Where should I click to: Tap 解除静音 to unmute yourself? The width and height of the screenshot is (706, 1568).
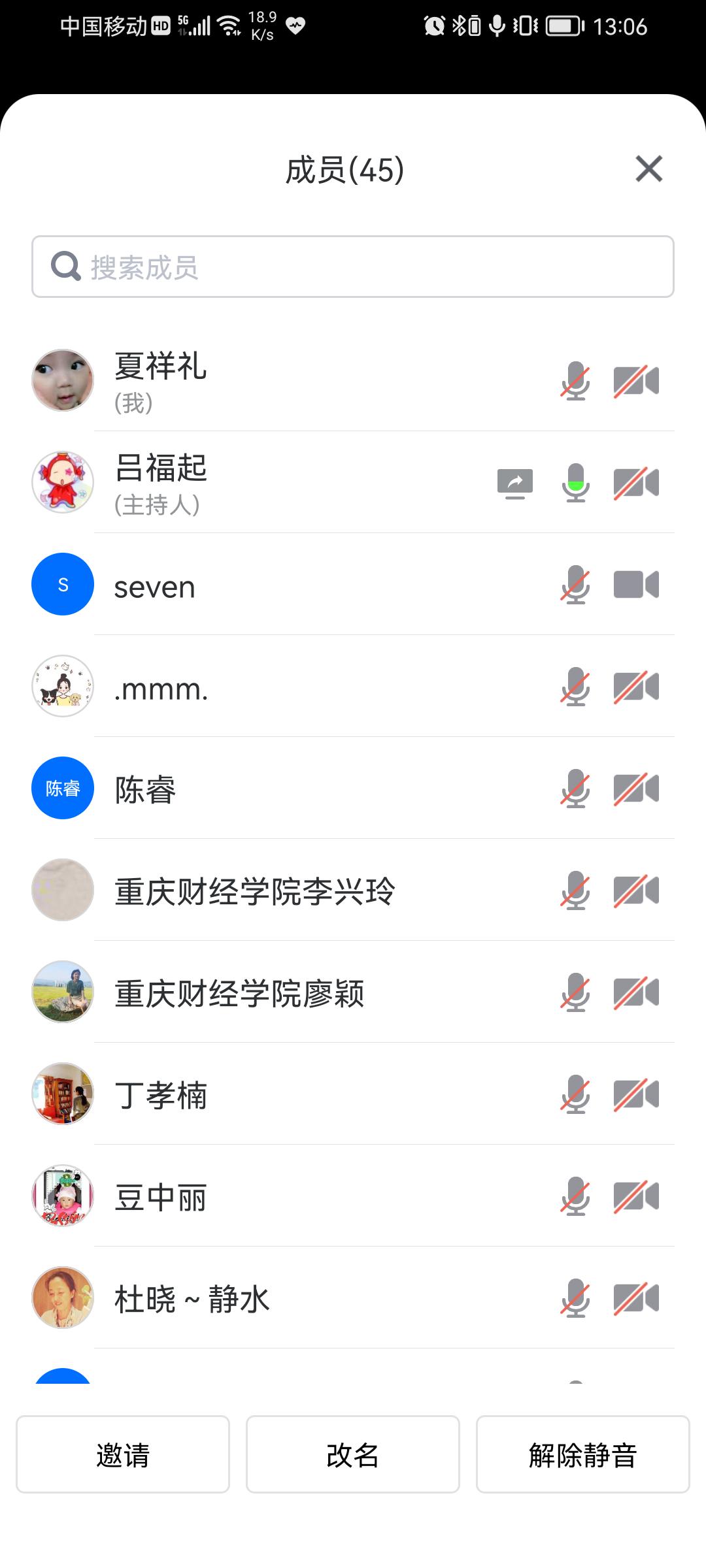click(583, 1454)
